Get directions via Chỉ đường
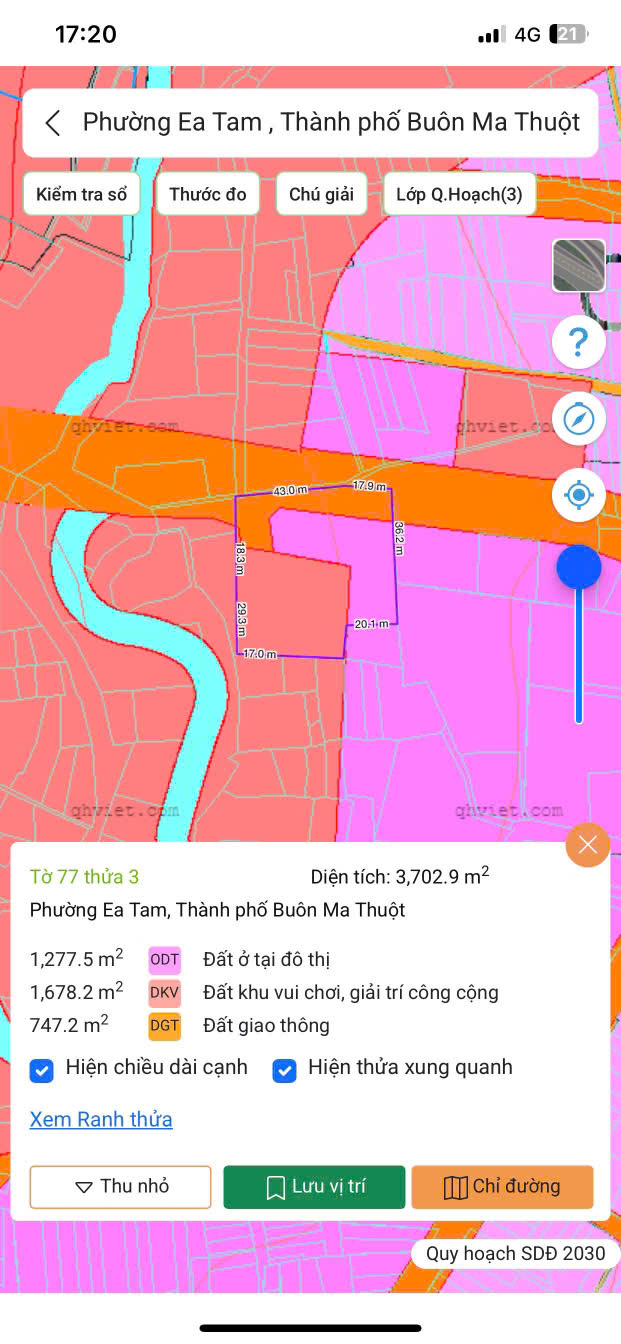Screen dimensions: 621x1344 click(x=502, y=1187)
